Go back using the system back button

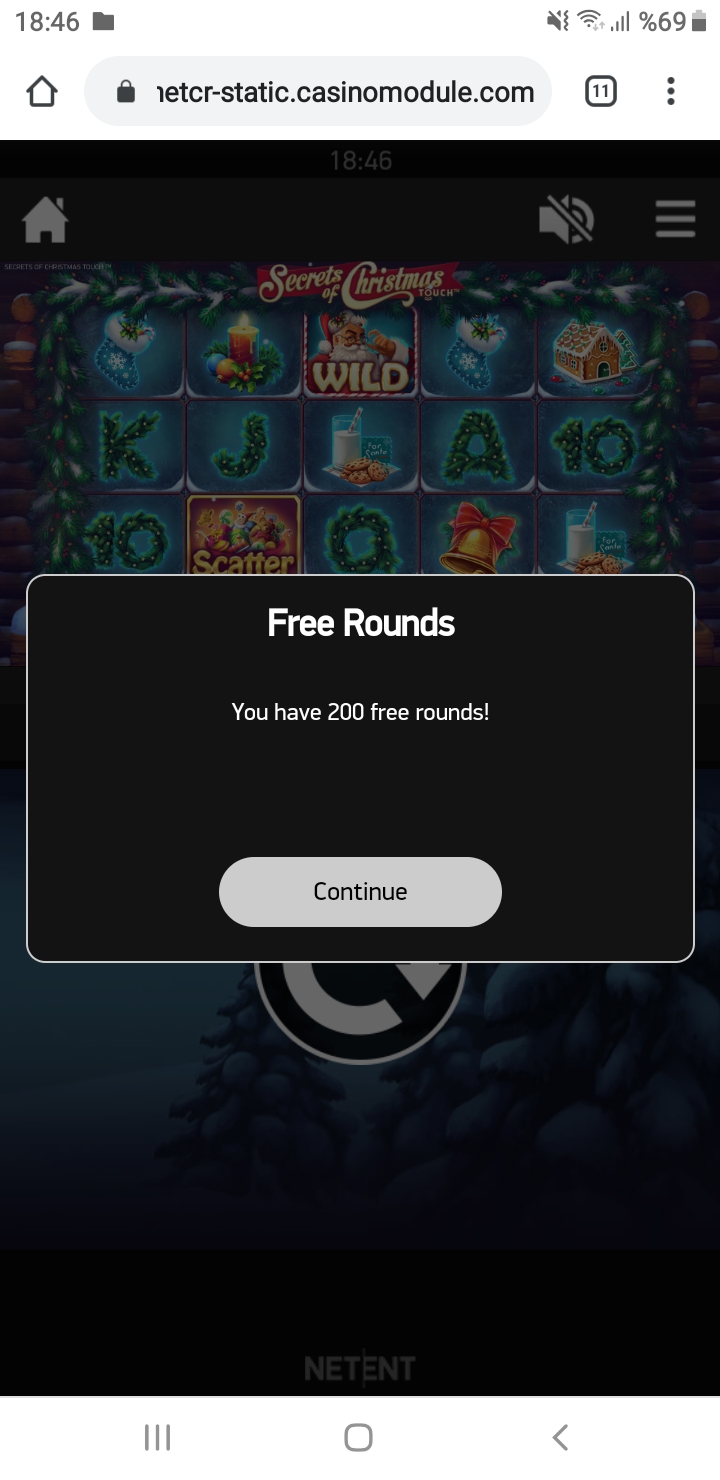[x=561, y=1438]
